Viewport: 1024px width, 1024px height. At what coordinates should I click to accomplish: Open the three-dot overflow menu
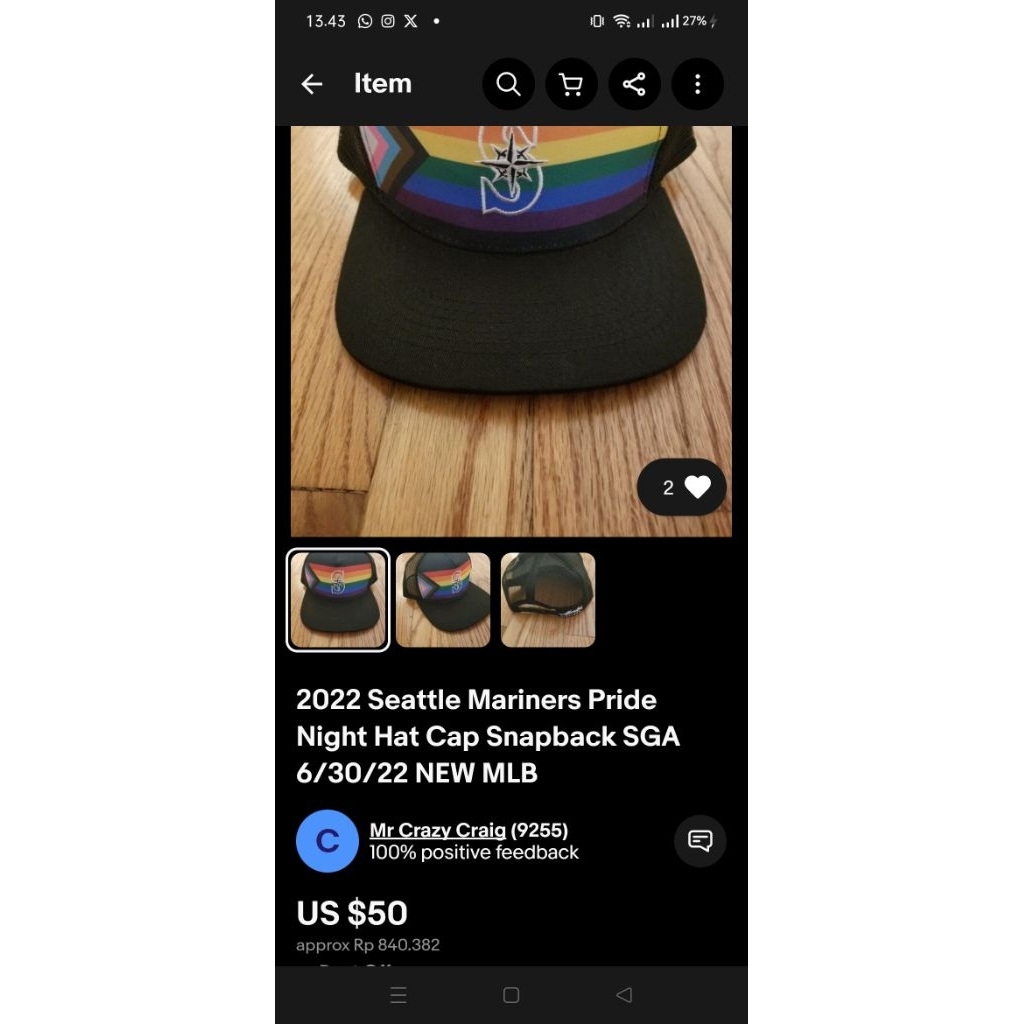click(697, 84)
